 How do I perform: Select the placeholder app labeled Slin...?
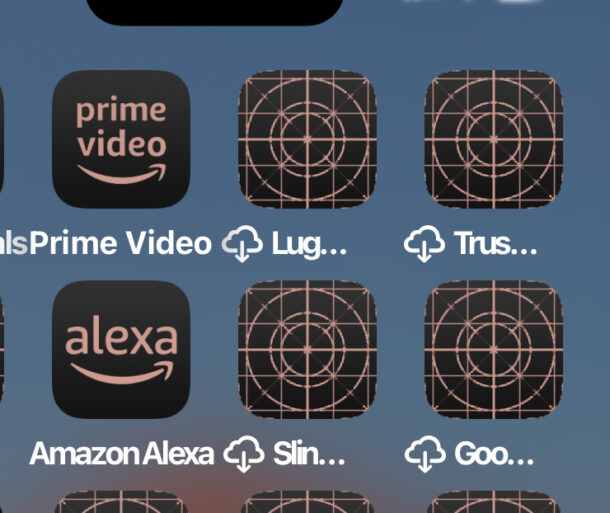[307, 349]
